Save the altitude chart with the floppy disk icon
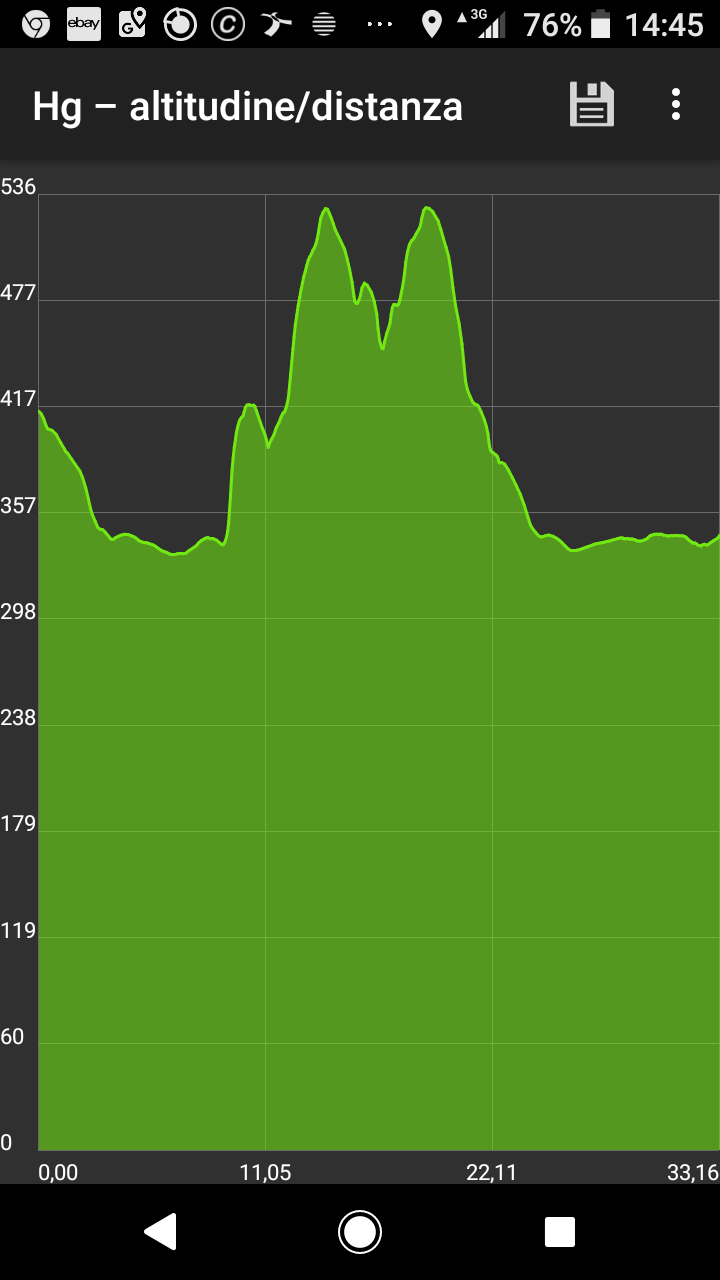720x1280 pixels. tap(592, 104)
